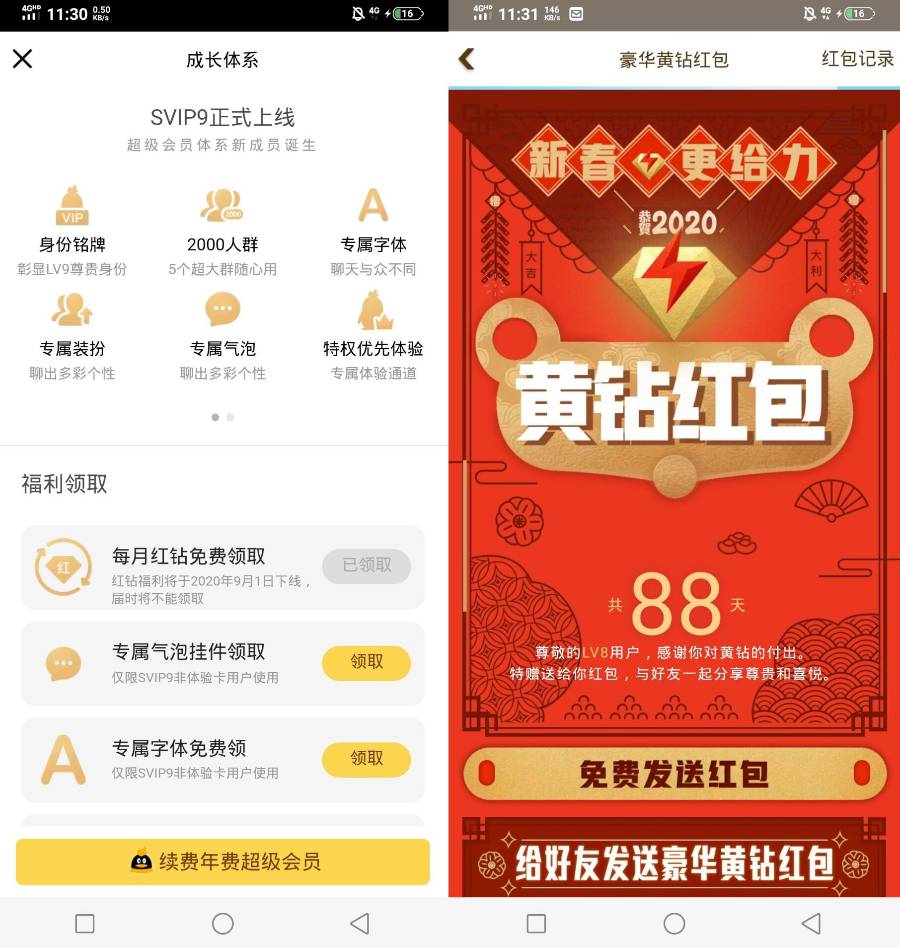Screen dimensions: 900x948
Task: Go back from 豪华黄钻红包 page
Action: (467, 59)
